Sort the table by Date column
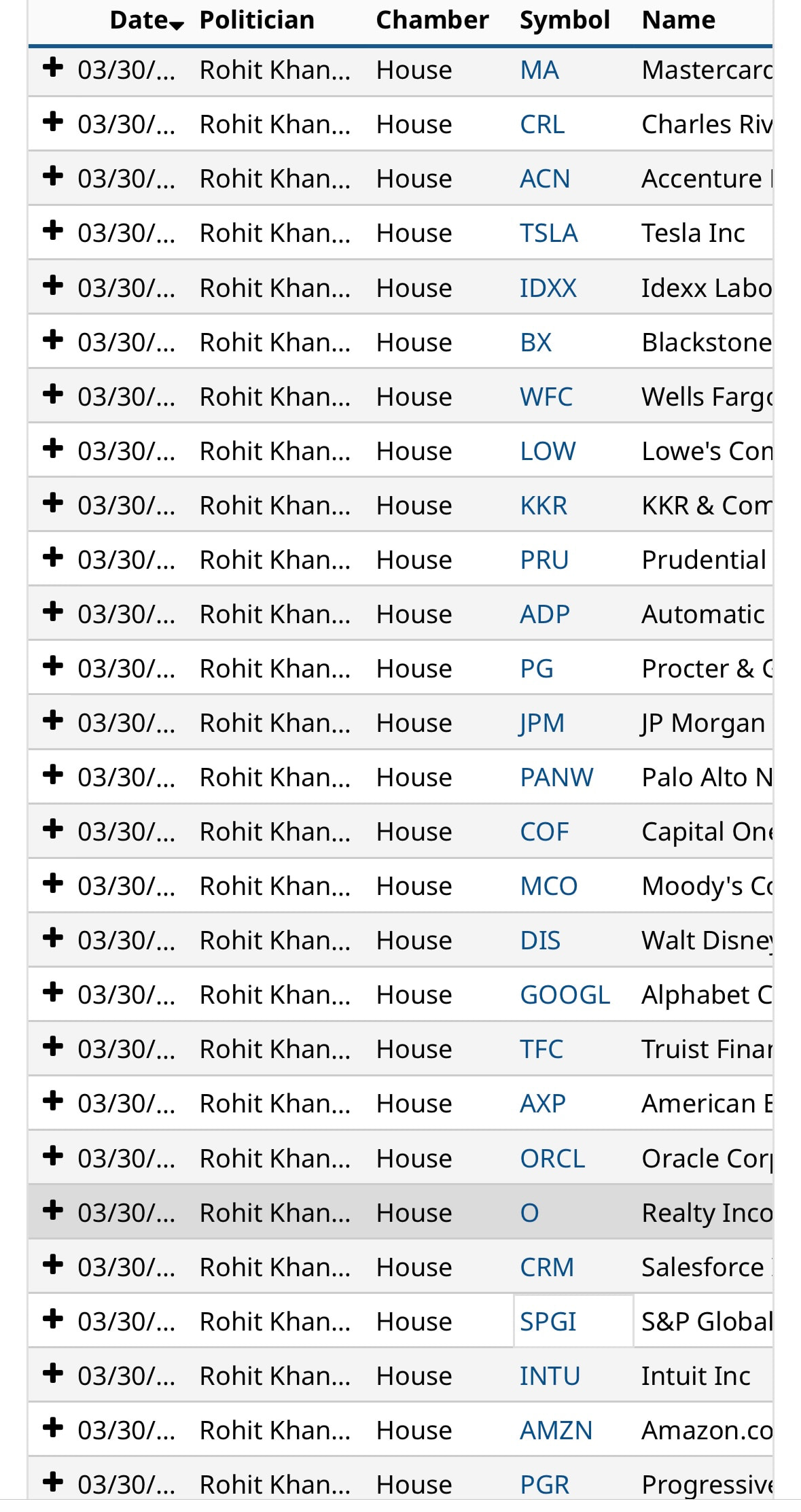Image resolution: width=801 pixels, height=1512 pixels. [146, 20]
